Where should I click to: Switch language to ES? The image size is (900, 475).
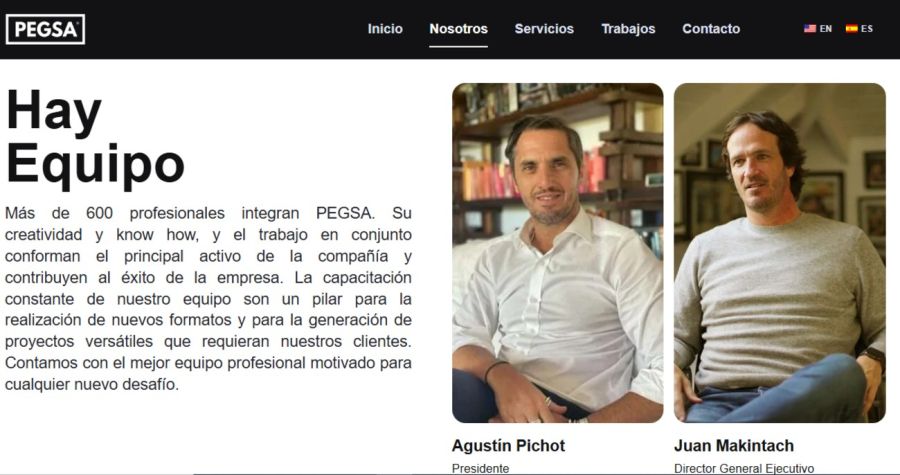[859, 29]
